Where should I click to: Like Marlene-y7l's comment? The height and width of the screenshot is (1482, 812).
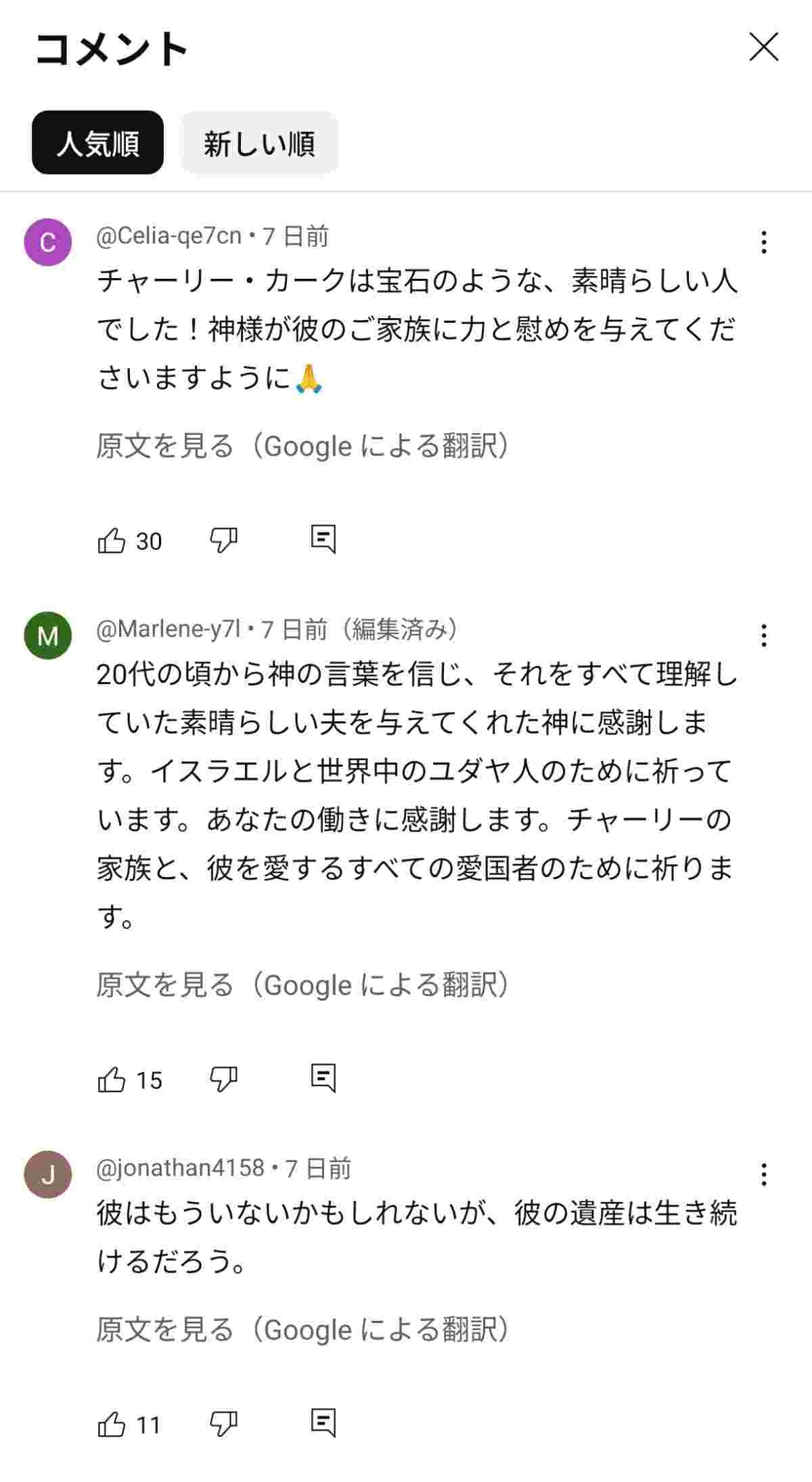tap(112, 1079)
